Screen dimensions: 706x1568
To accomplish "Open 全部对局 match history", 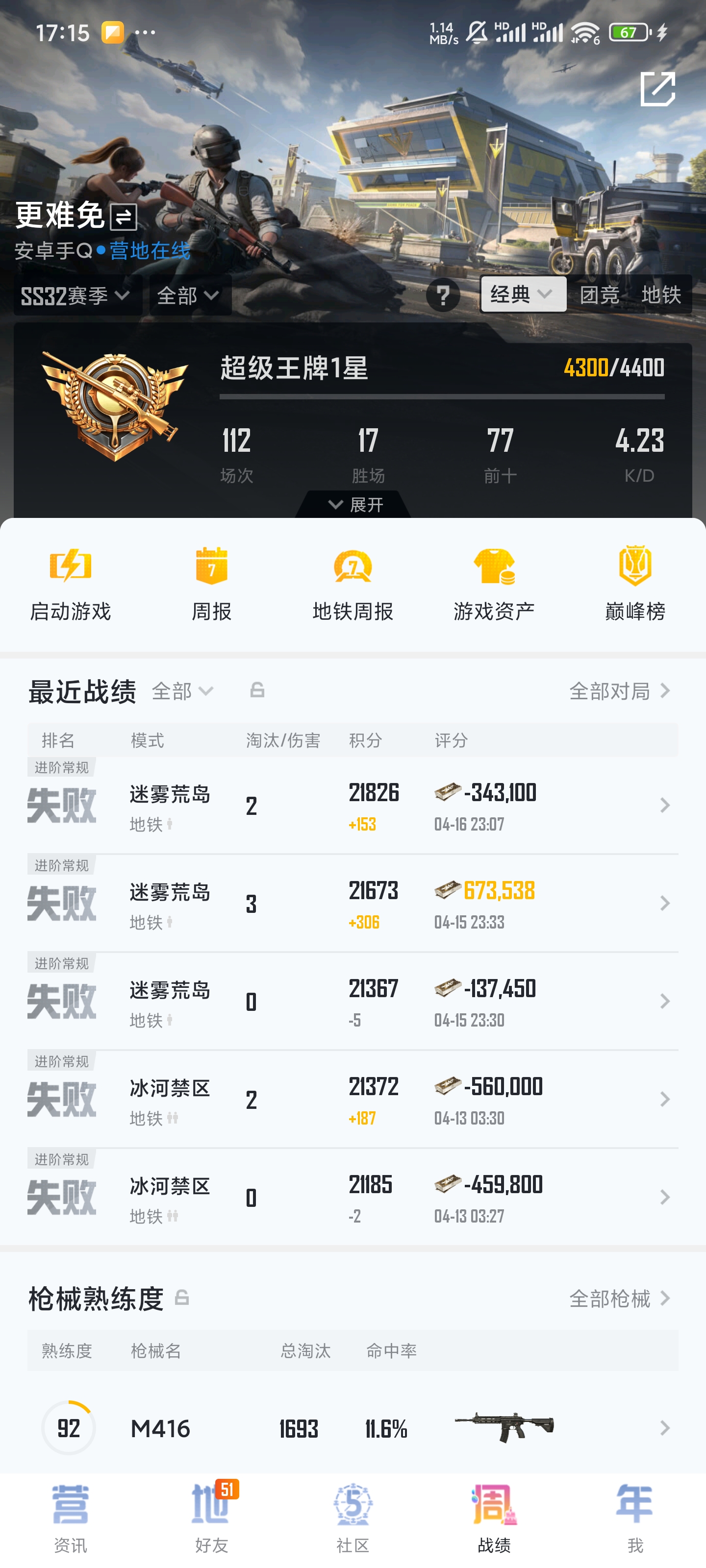I will pyautogui.click(x=620, y=691).
